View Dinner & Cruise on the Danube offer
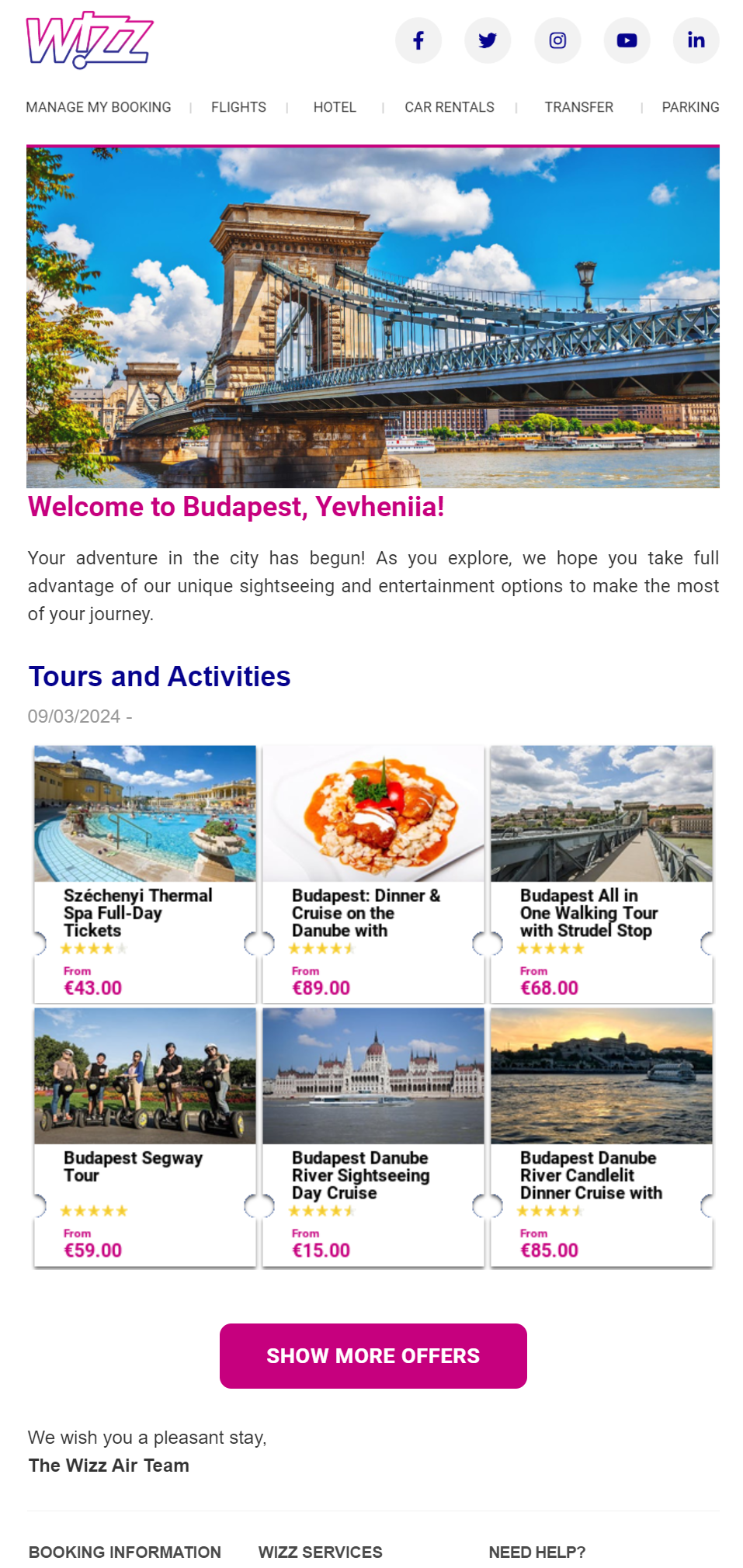 click(x=373, y=873)
